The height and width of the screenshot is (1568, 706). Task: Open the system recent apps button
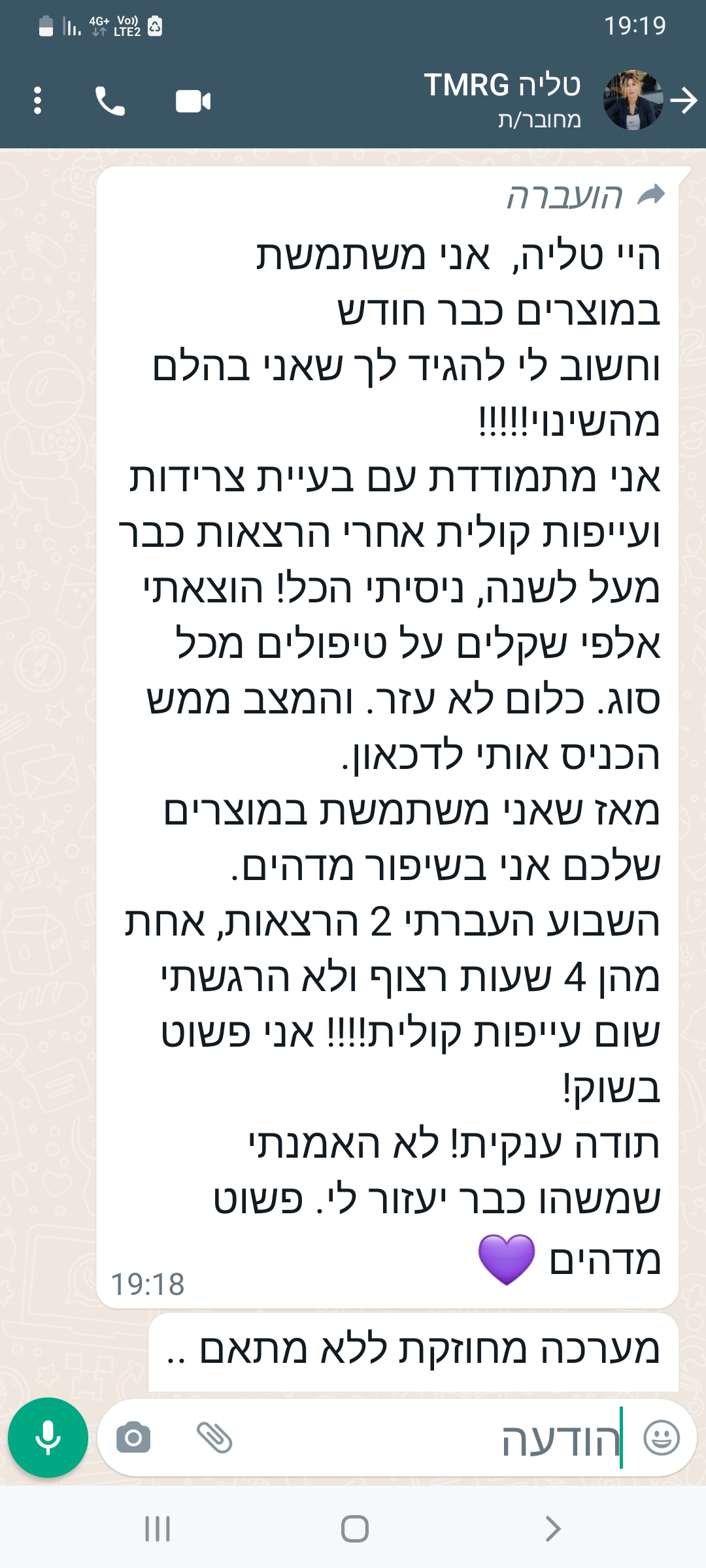tap(158, 1529)
